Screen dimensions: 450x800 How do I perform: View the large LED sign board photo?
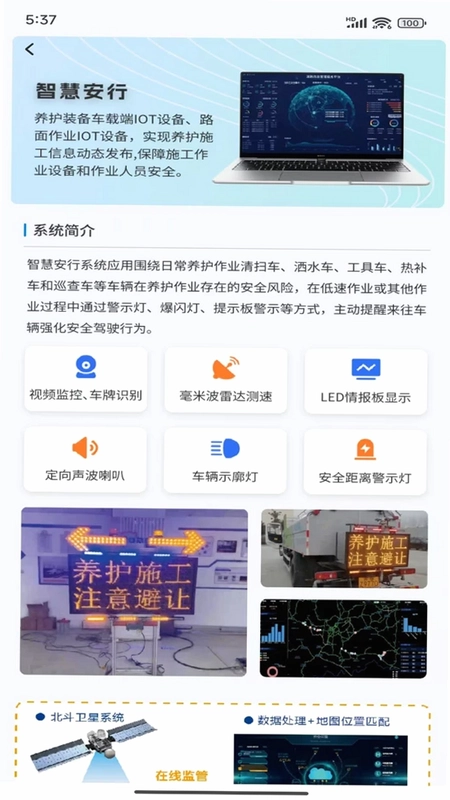(x=134, y=592)
